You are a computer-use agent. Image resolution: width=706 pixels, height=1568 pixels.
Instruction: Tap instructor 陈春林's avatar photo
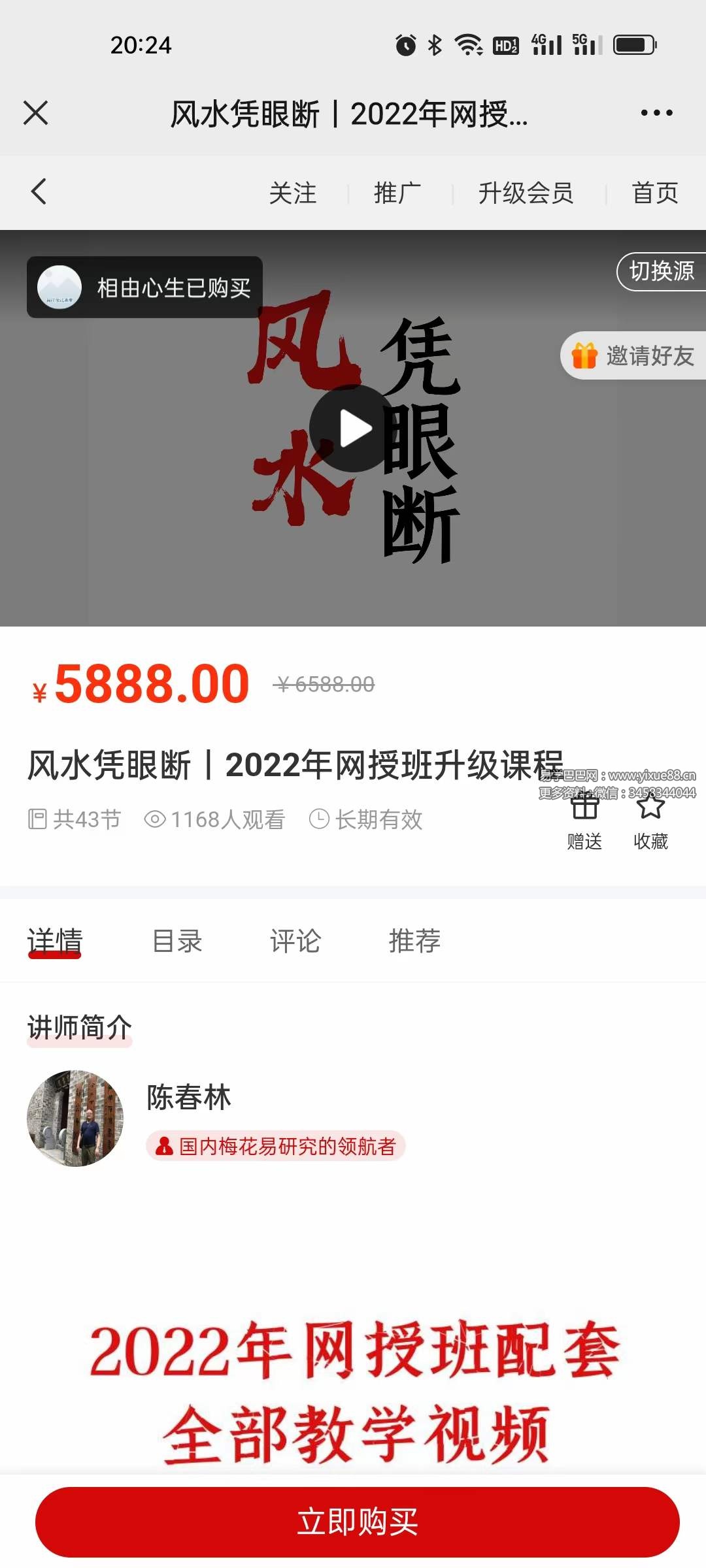(76, 1119)
